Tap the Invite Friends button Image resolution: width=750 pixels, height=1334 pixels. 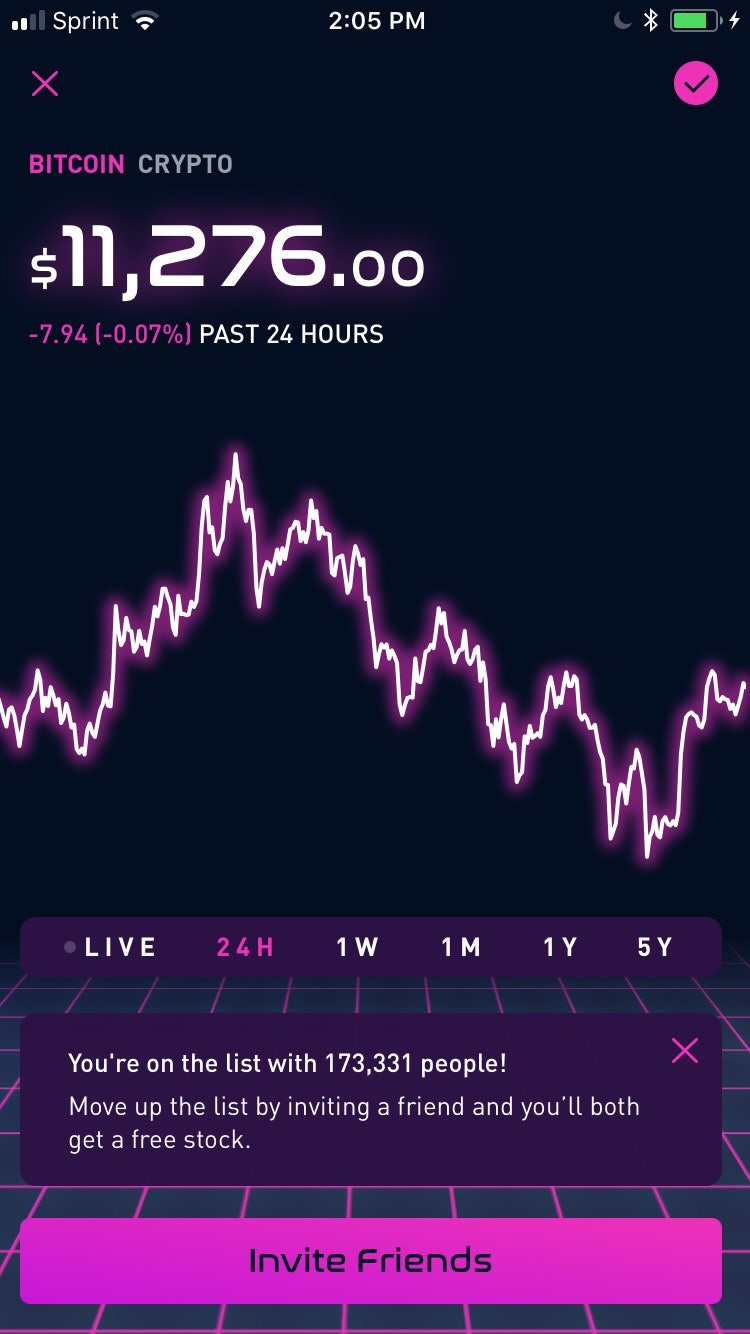371,1260
